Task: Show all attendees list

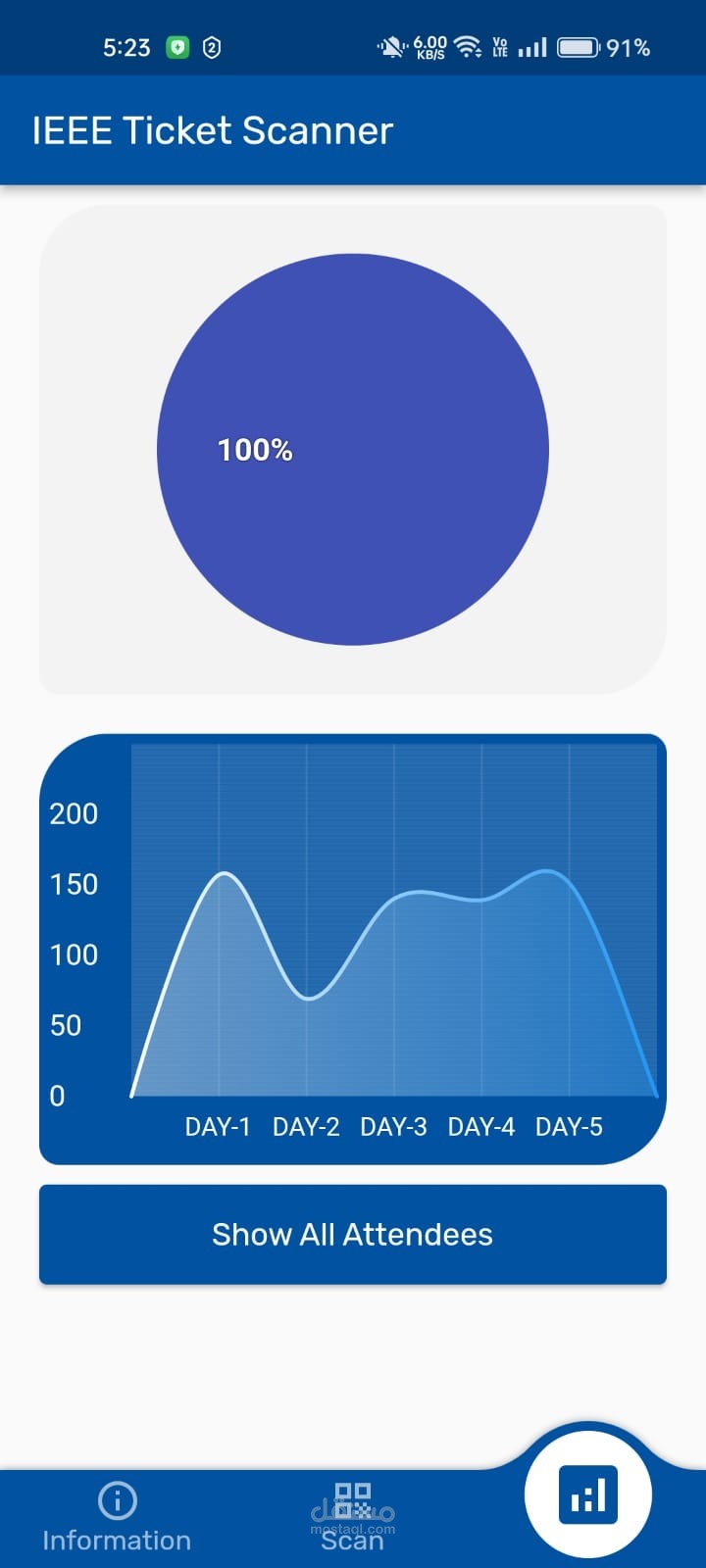Action: (x=353, y=1235)
